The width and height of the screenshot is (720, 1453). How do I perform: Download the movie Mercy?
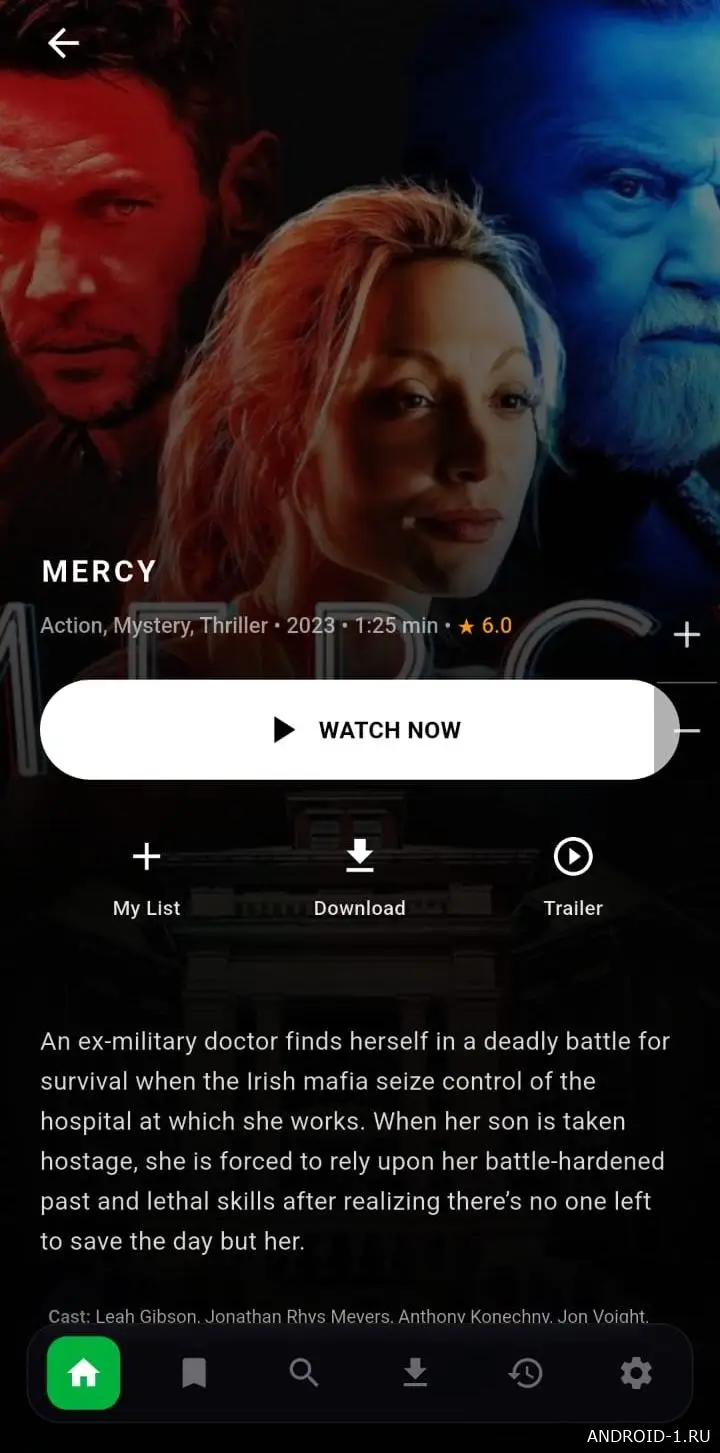tap(359, 877)
